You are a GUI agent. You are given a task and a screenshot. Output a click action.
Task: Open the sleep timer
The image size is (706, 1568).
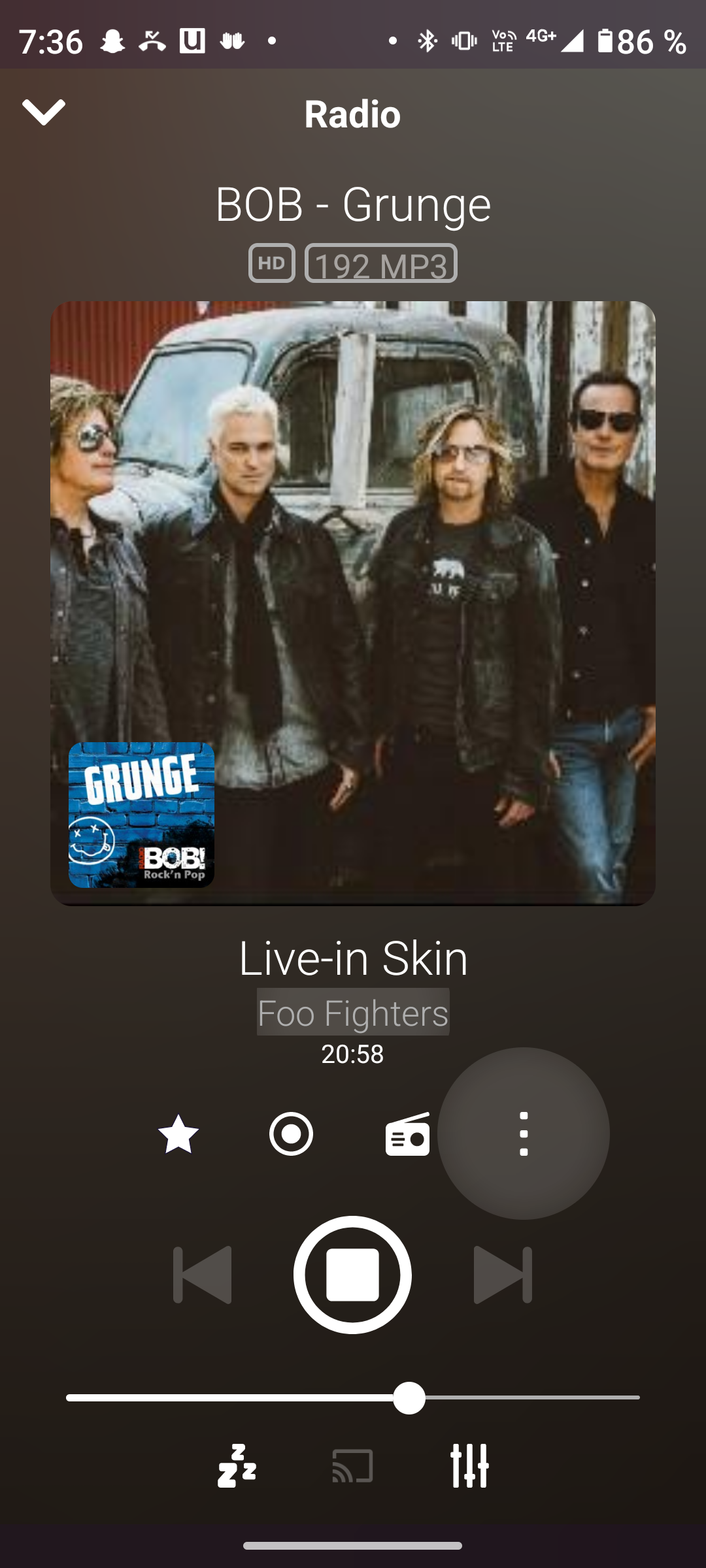236,1466
